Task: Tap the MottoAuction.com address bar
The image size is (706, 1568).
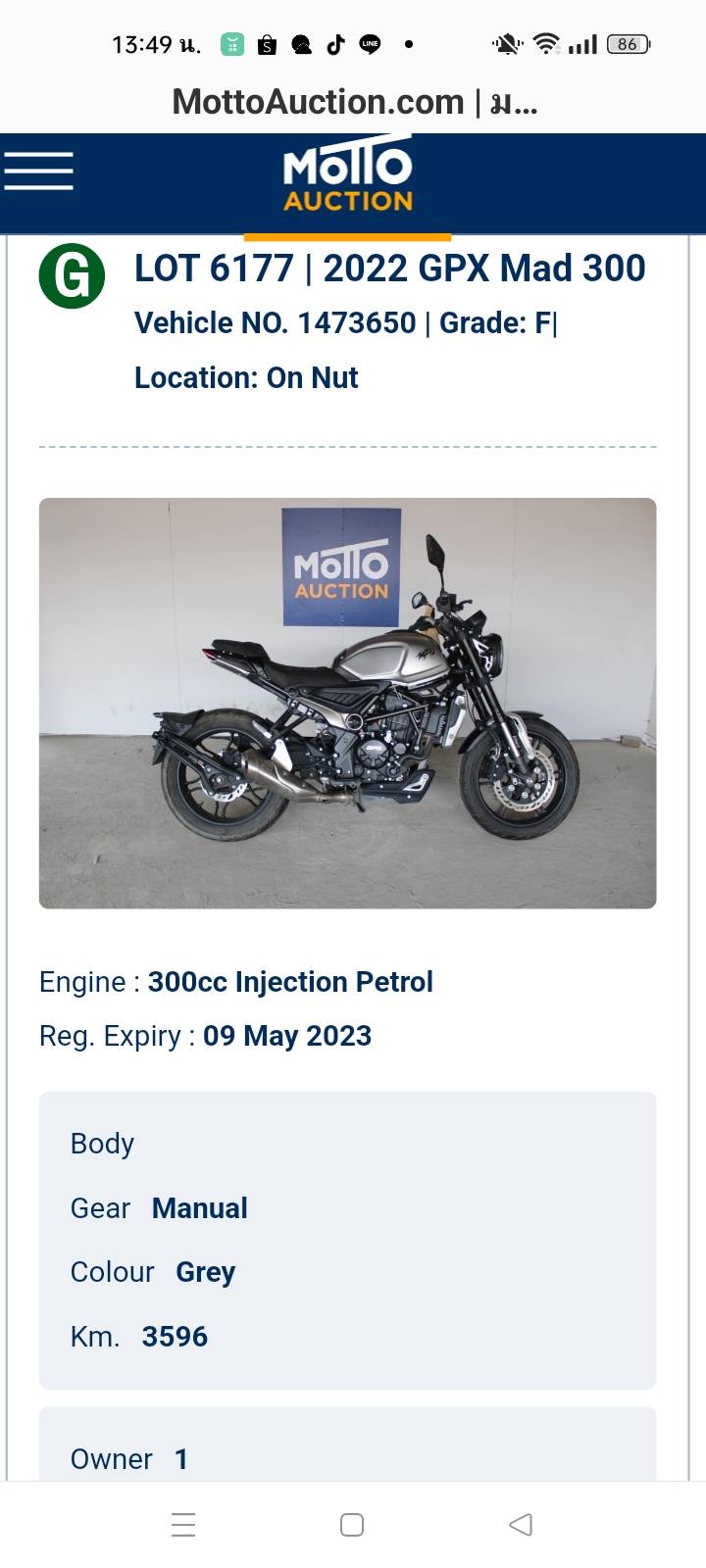Action: tap(353, 102)
